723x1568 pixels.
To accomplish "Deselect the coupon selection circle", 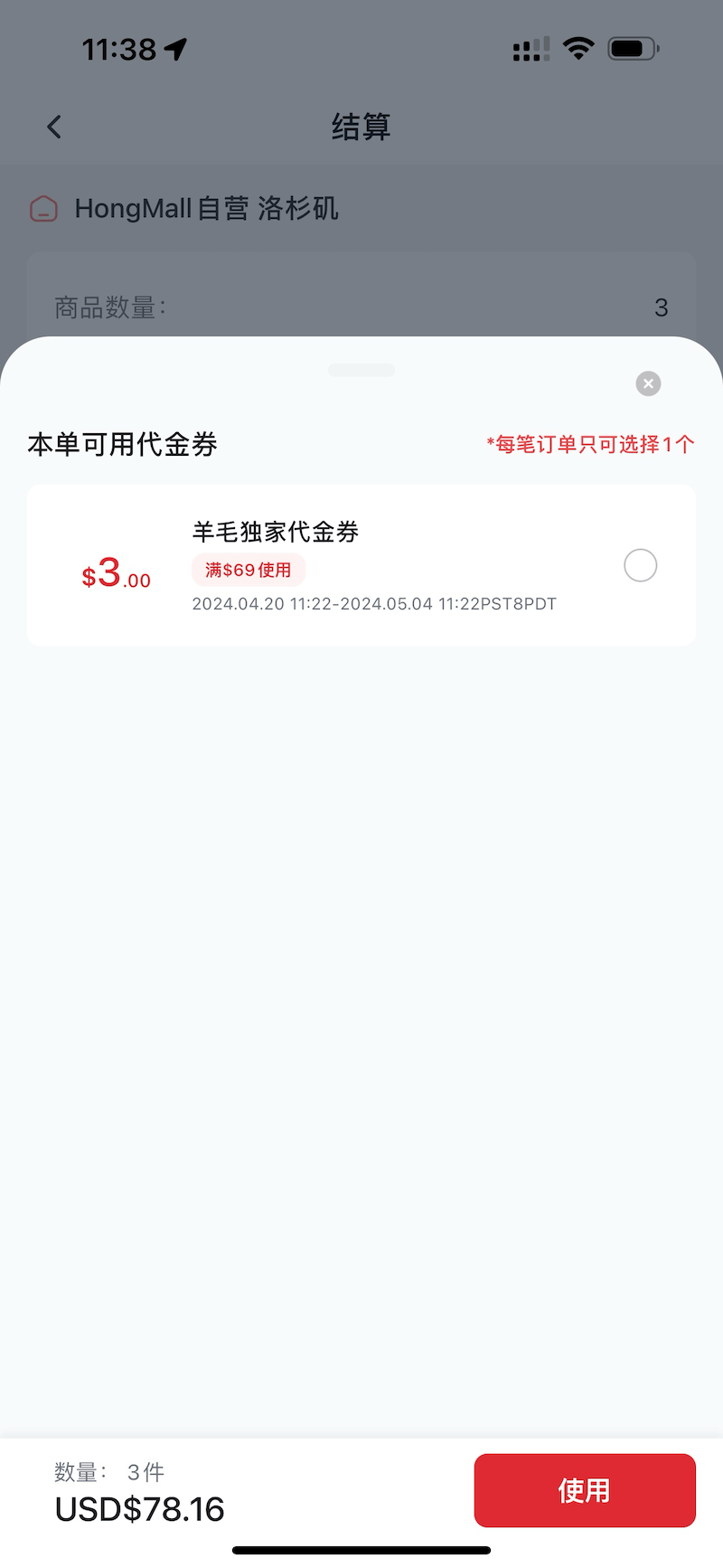I will [640, 565].
